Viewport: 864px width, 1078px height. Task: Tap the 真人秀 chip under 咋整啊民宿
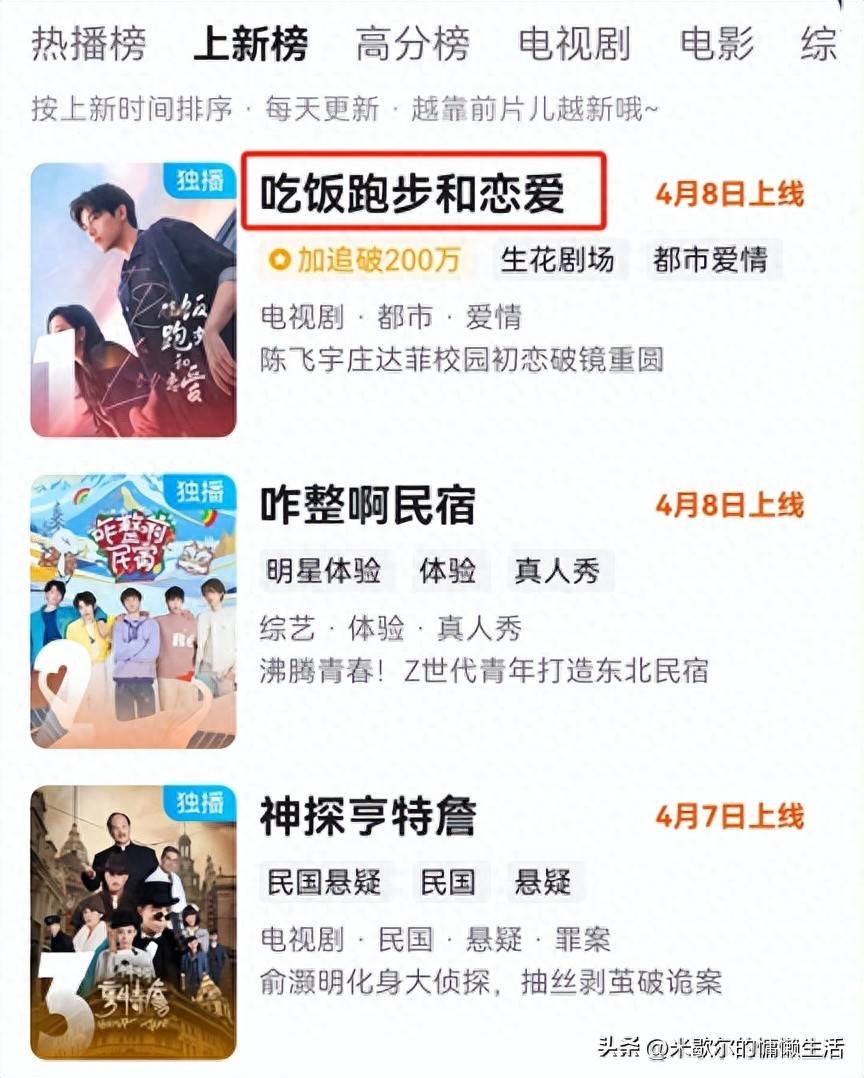tap(557, 571)
